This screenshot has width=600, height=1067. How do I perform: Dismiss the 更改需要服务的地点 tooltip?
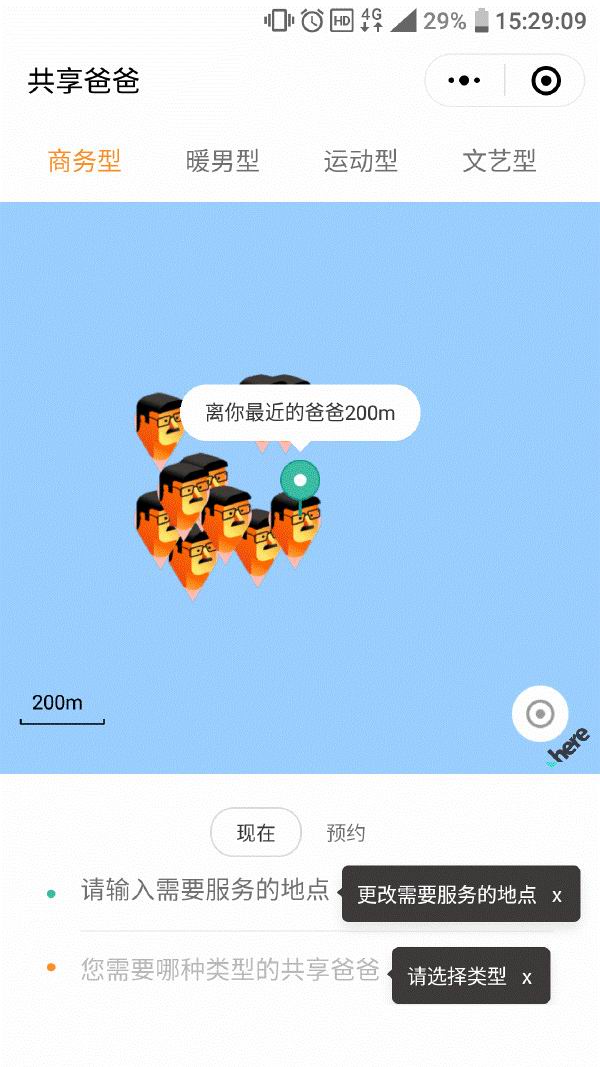coord(557,895)
